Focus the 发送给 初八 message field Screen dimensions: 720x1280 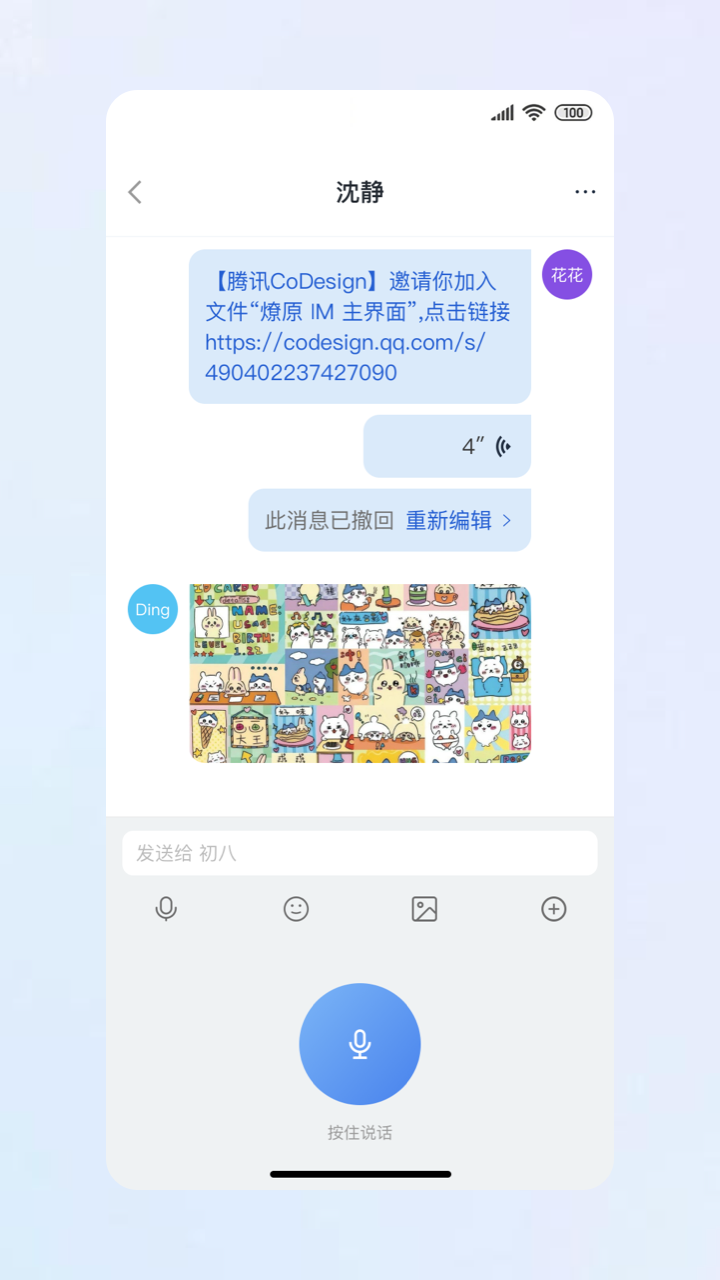(360, 853)
